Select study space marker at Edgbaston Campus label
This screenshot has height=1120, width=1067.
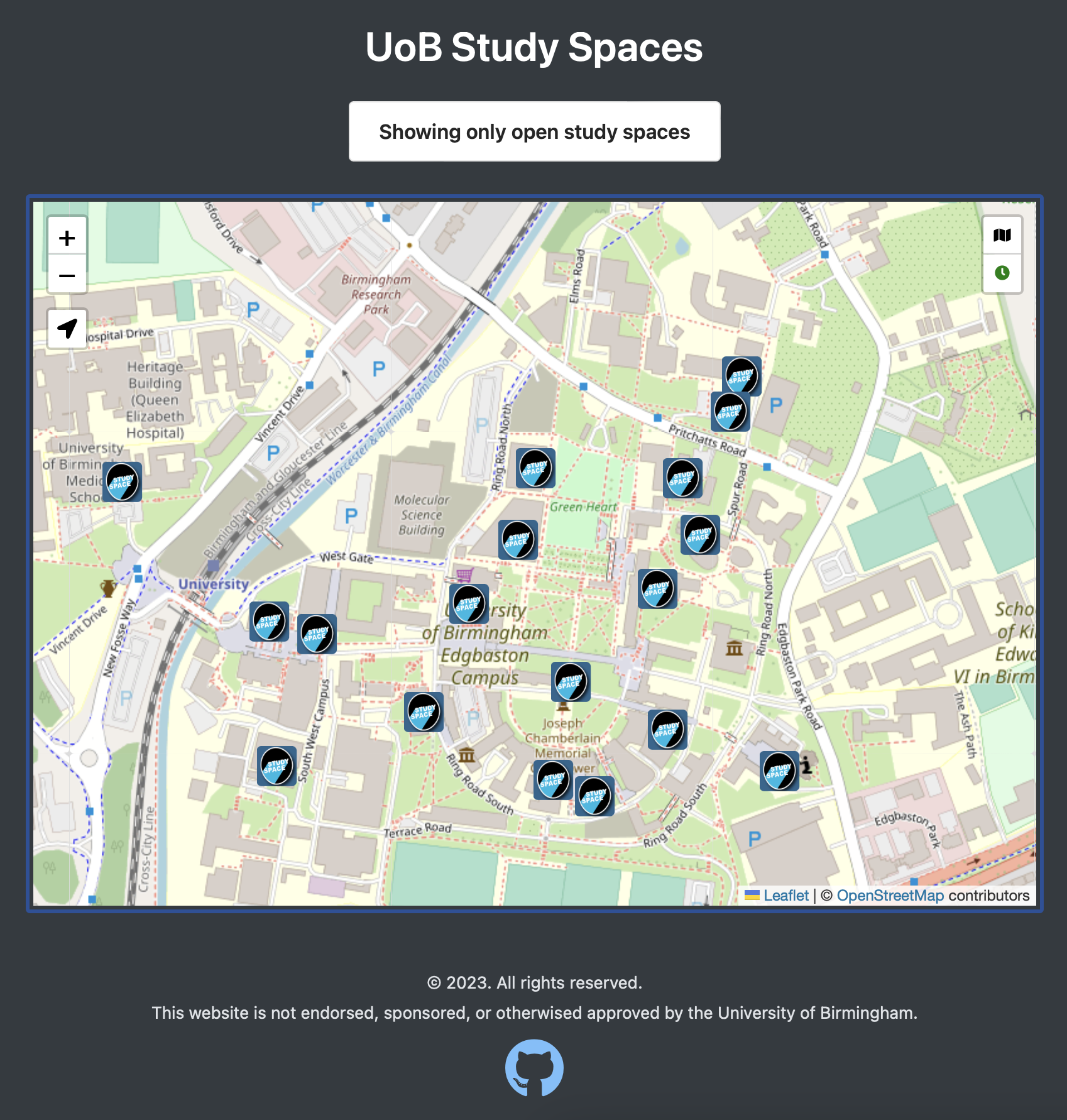(x=469, y=604)
